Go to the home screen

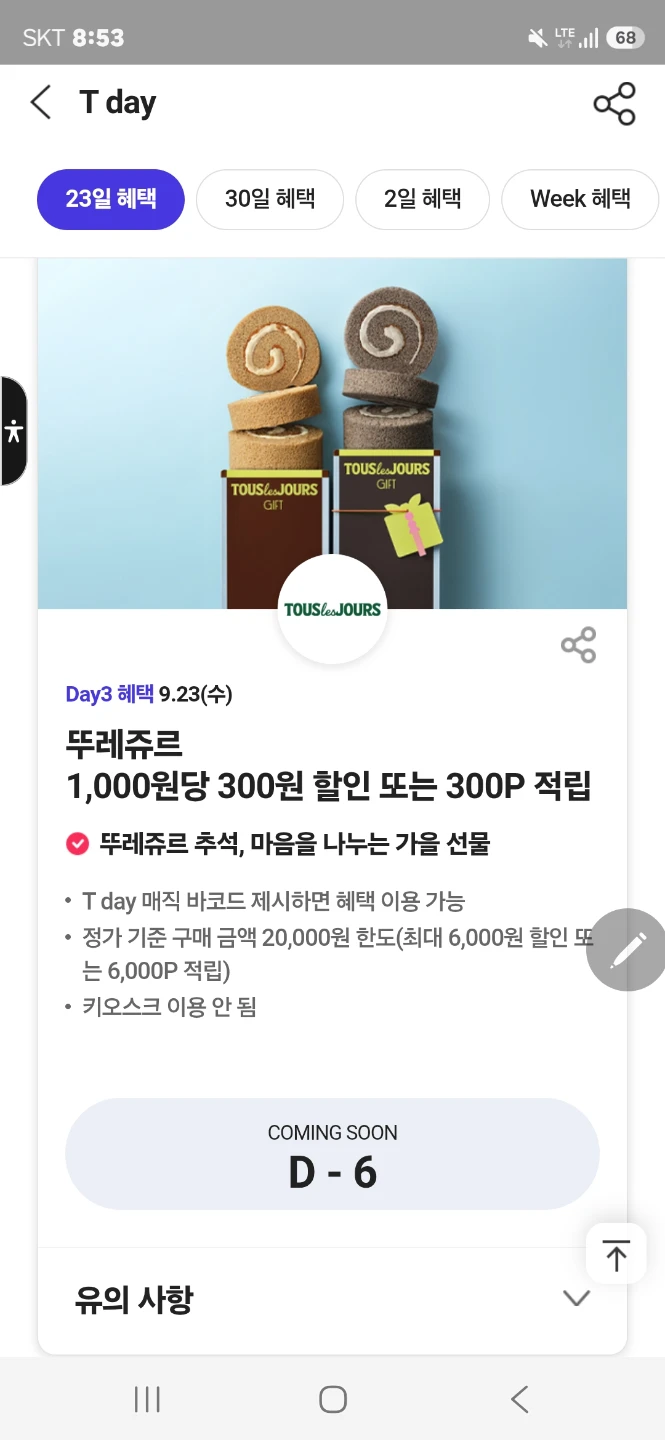(x=333, y=1399)
